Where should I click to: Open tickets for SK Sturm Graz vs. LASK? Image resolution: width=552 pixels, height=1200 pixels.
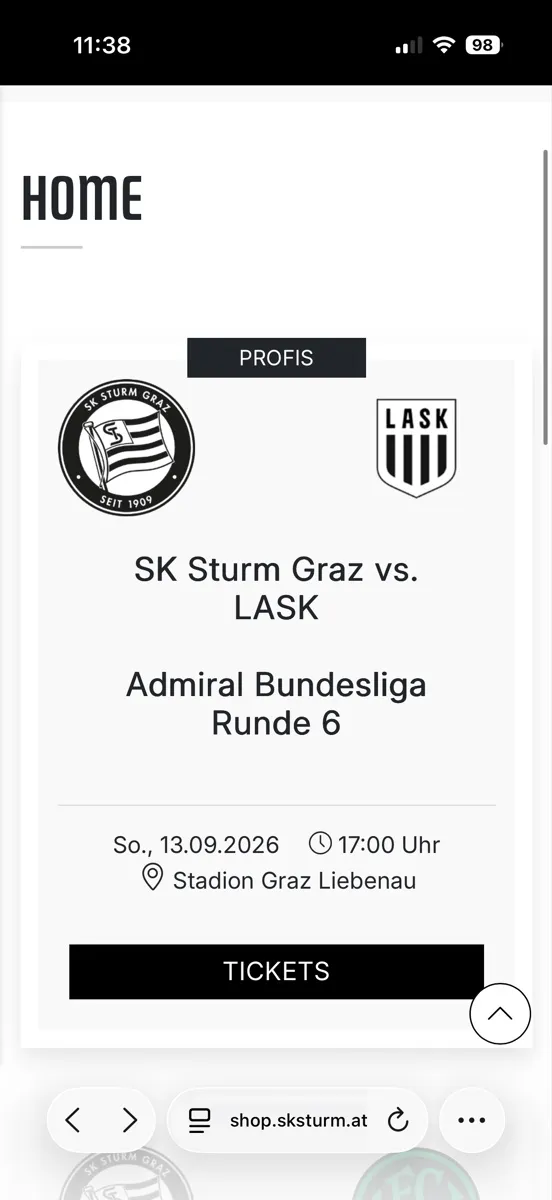(x=276, y=971)
